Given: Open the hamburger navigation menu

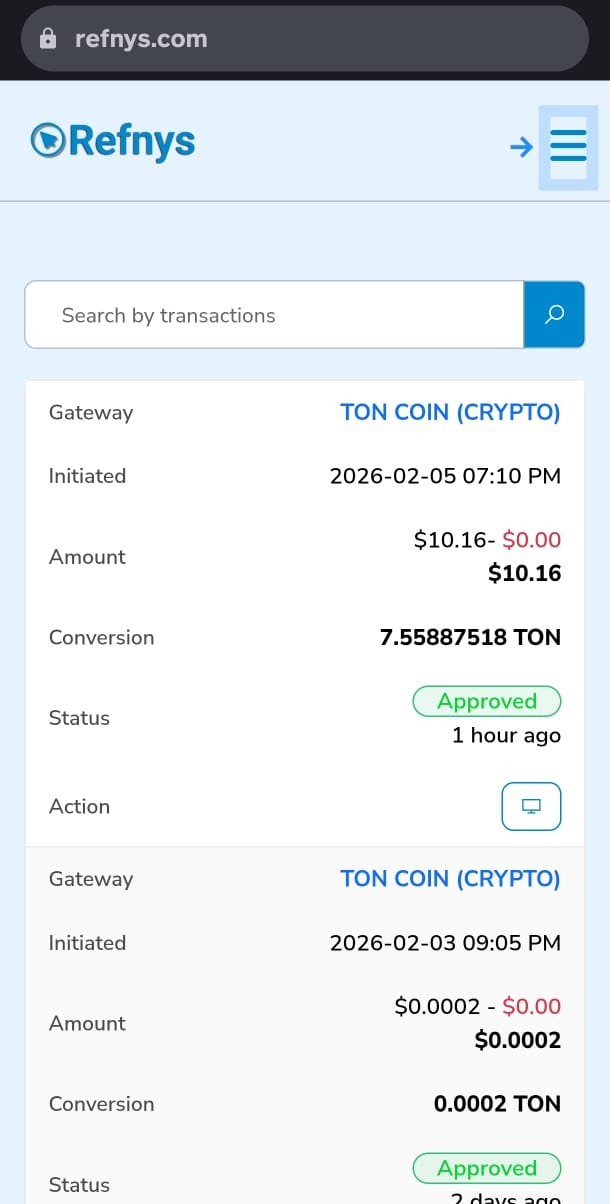Looking at the screenshot, I should click(x=568, y=147).
